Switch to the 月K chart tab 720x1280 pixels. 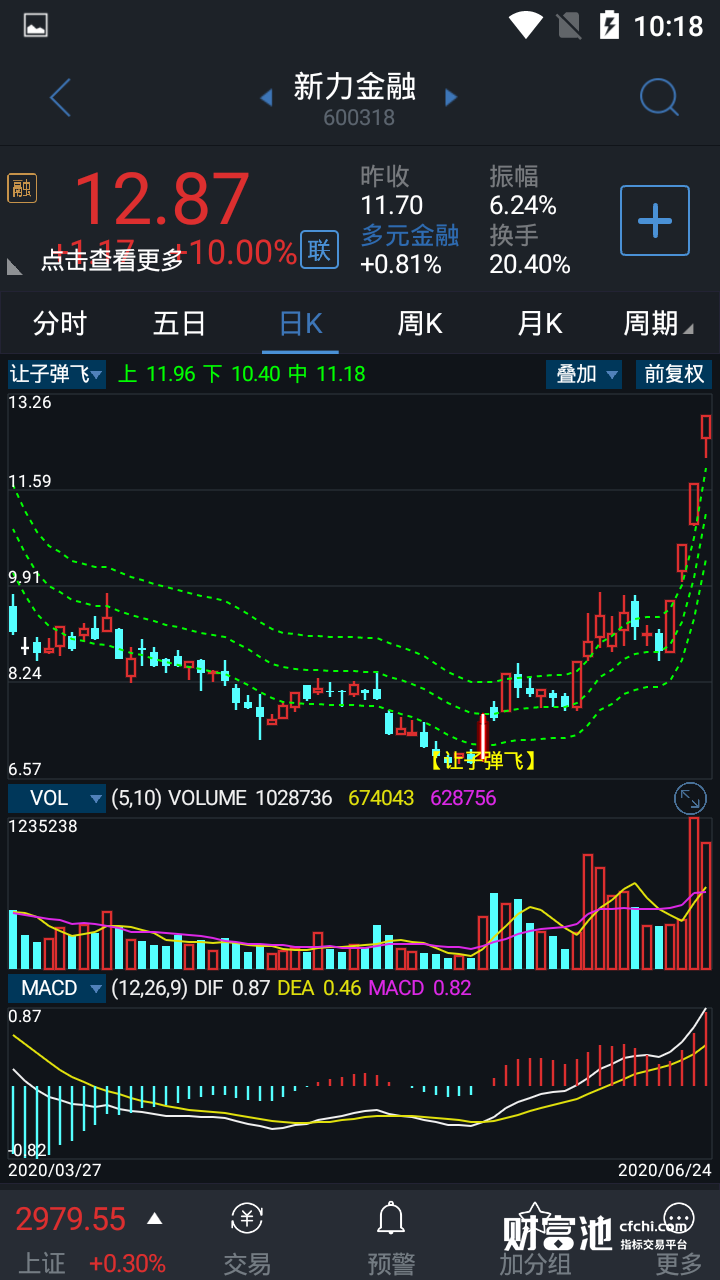click(540, 324)
